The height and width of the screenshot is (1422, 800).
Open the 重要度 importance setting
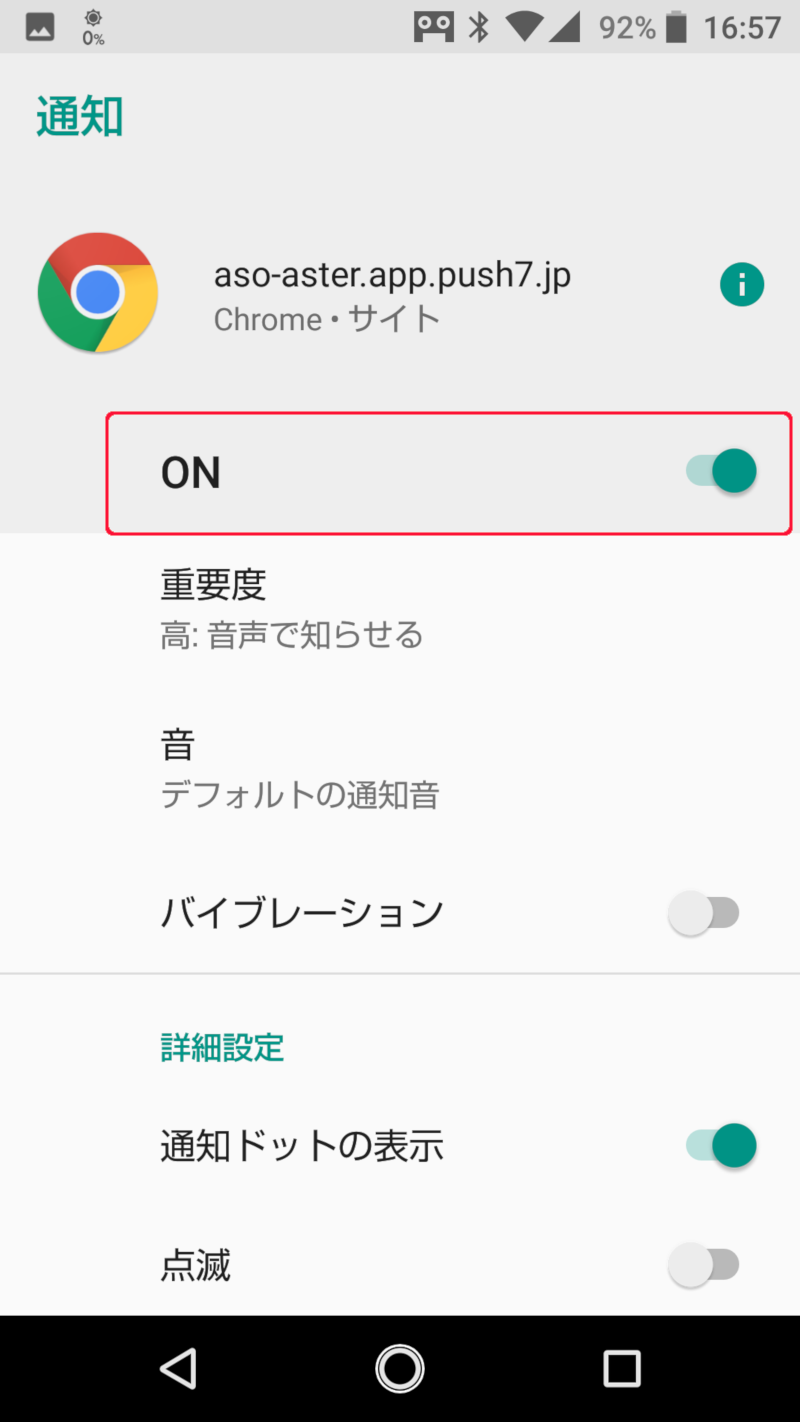[x=400, y=608]
